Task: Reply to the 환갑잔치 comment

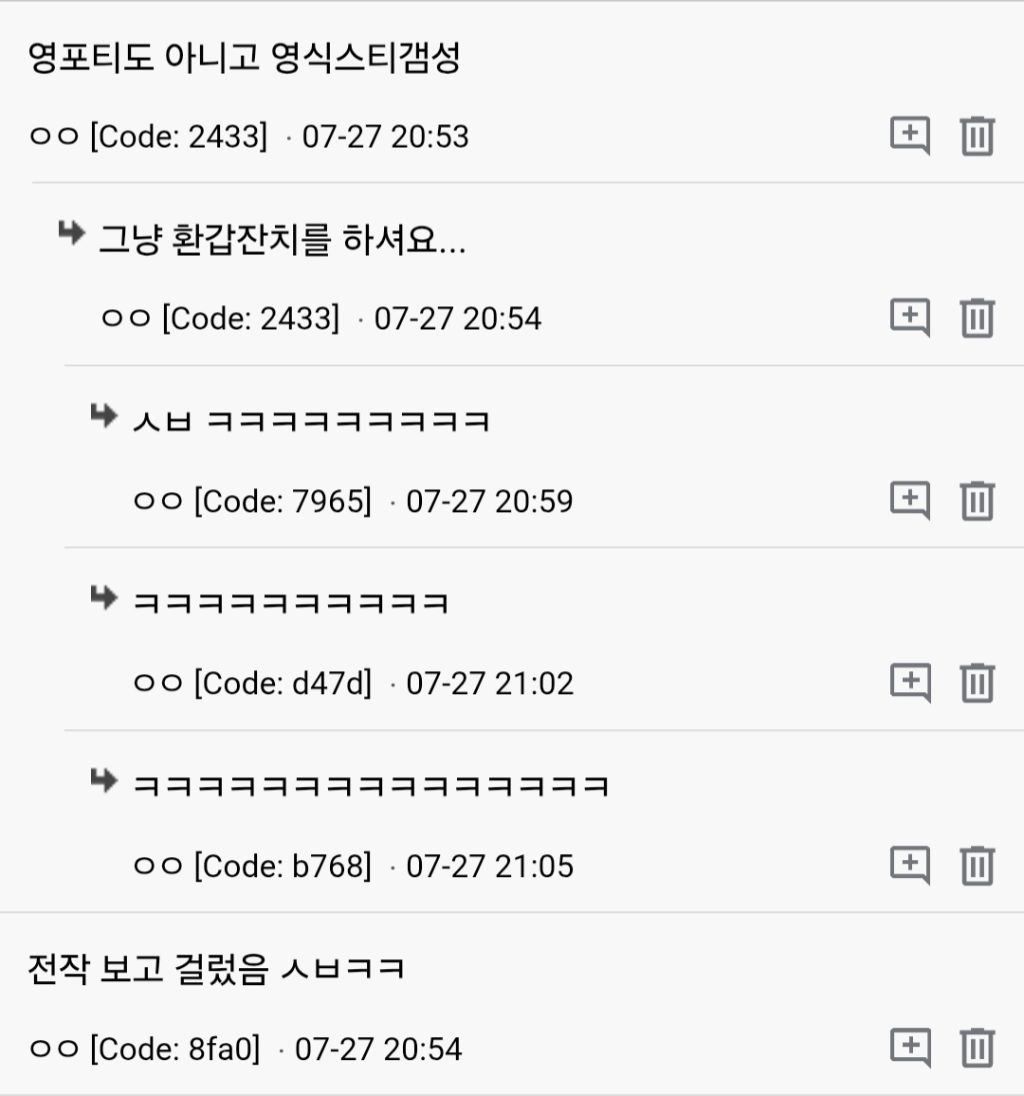Action: 909,318
